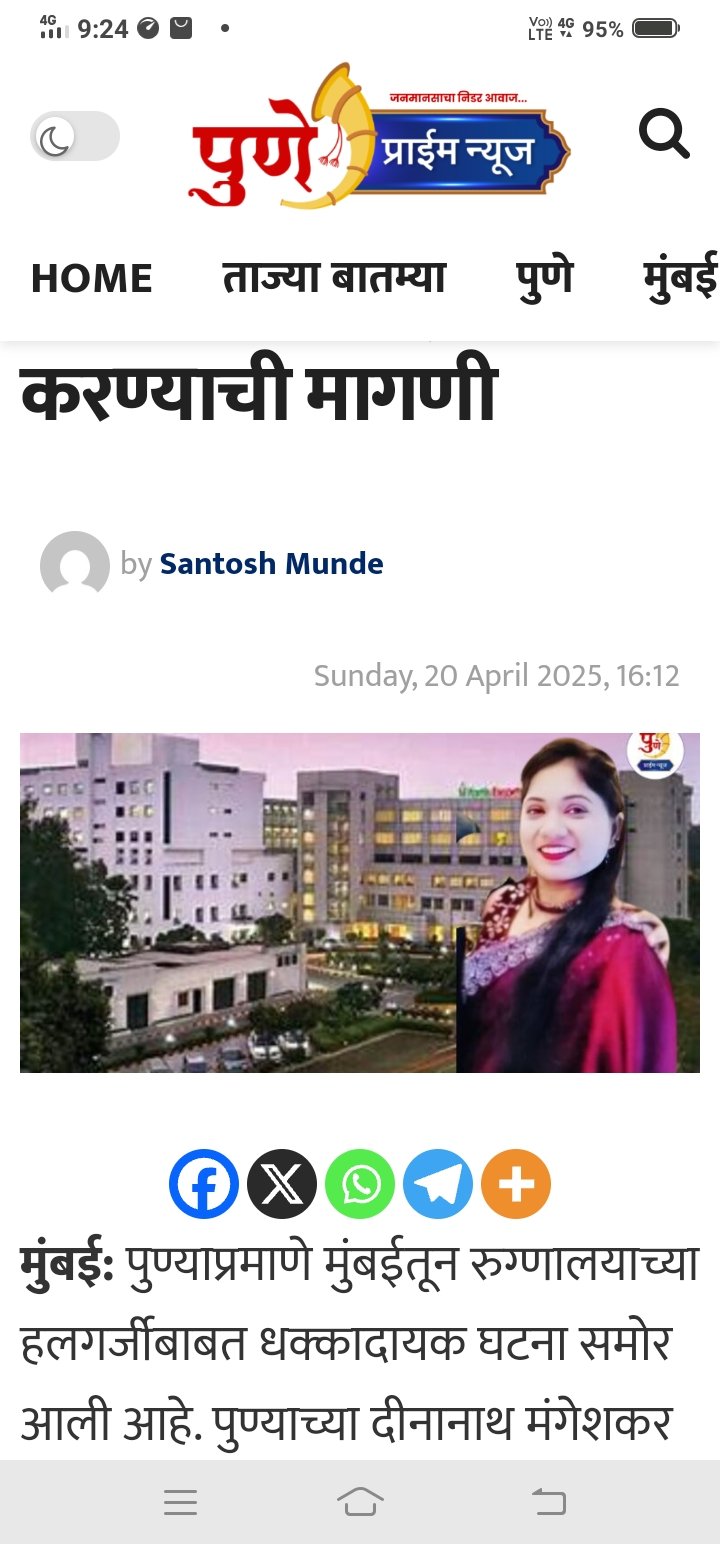Share this article on X
Image resolution: width=720 pixels, height=1544 pixels.
(282, 1184)
